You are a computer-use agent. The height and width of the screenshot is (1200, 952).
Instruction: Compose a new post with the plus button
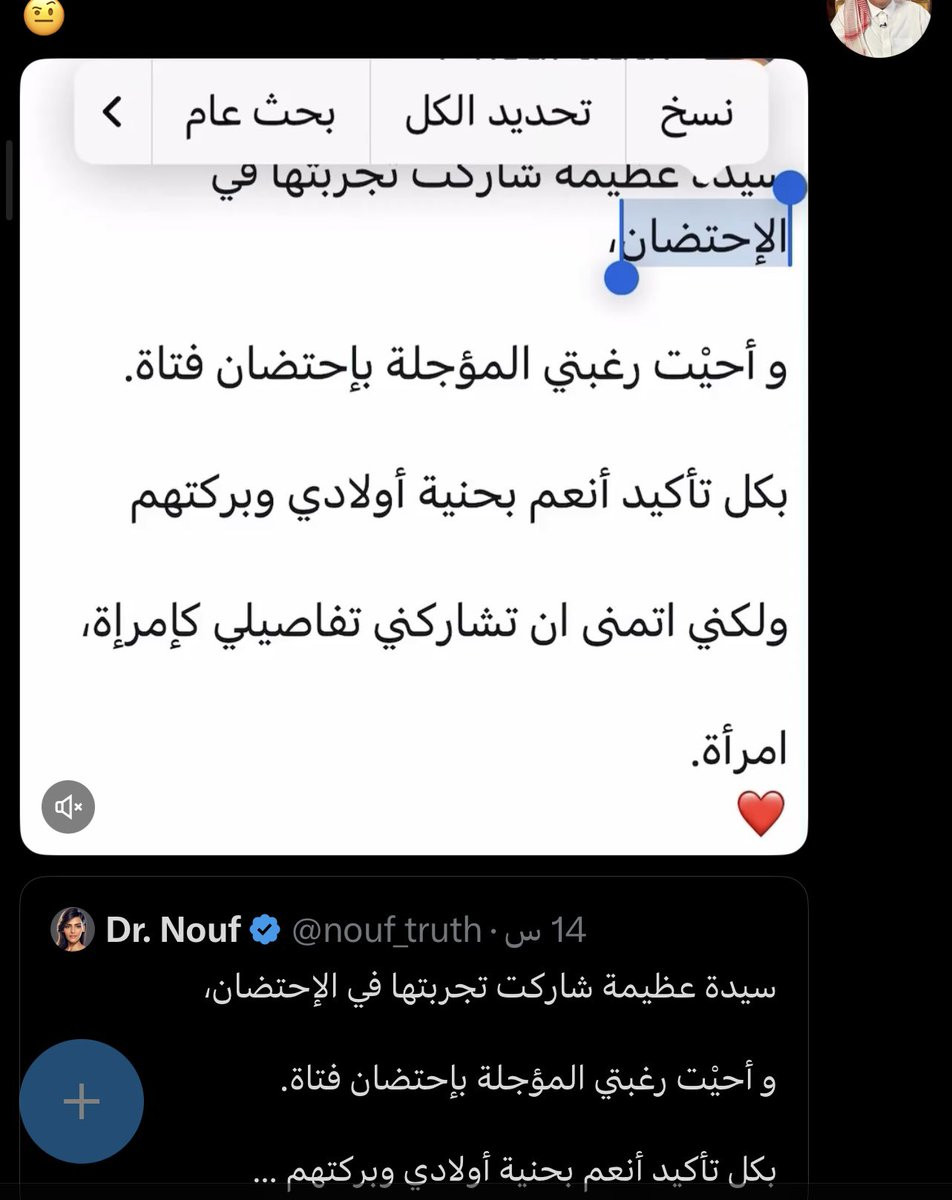tap(81, 1101)
